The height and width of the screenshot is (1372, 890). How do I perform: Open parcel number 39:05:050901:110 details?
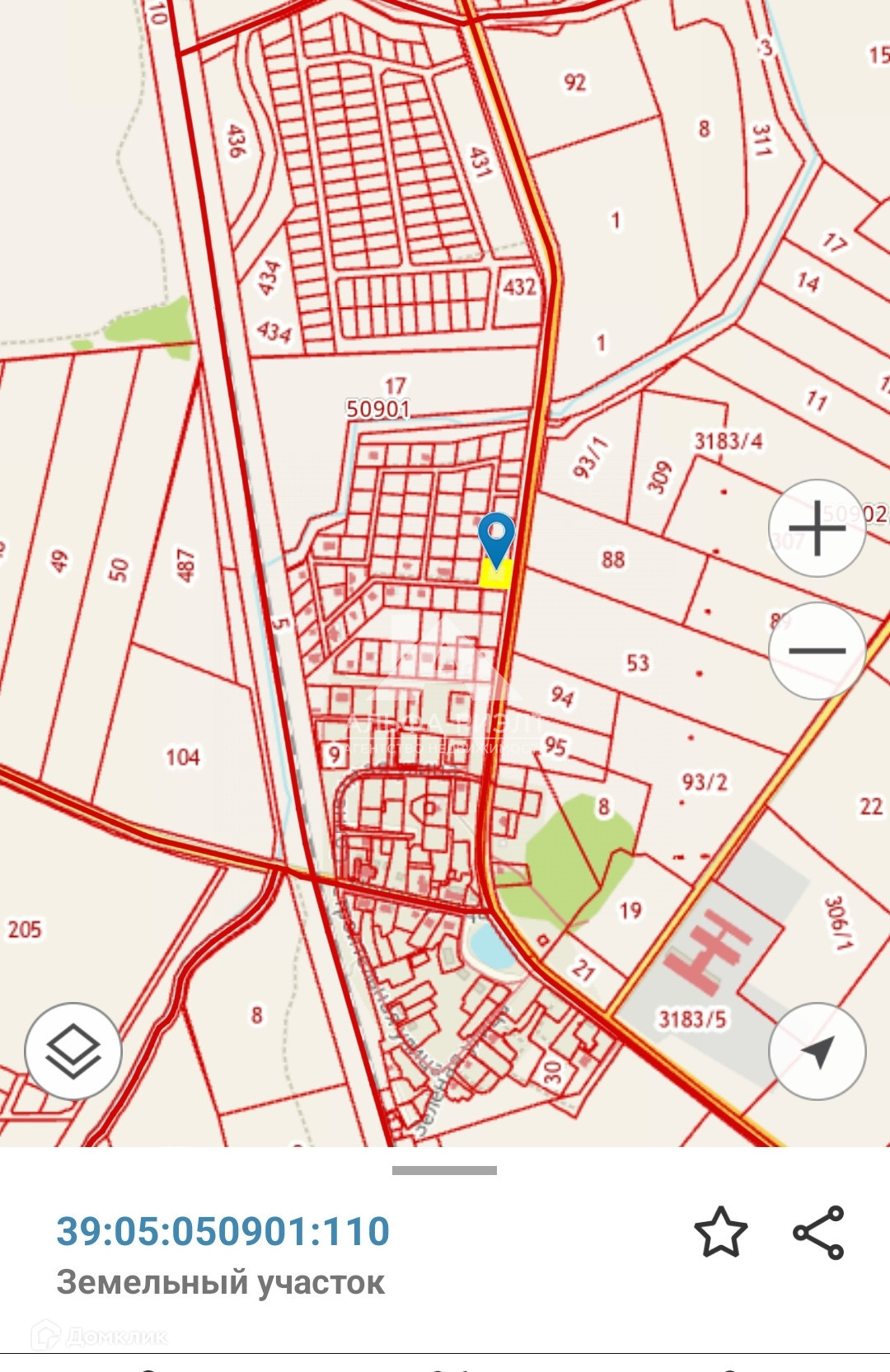[x=222, y=1231]
